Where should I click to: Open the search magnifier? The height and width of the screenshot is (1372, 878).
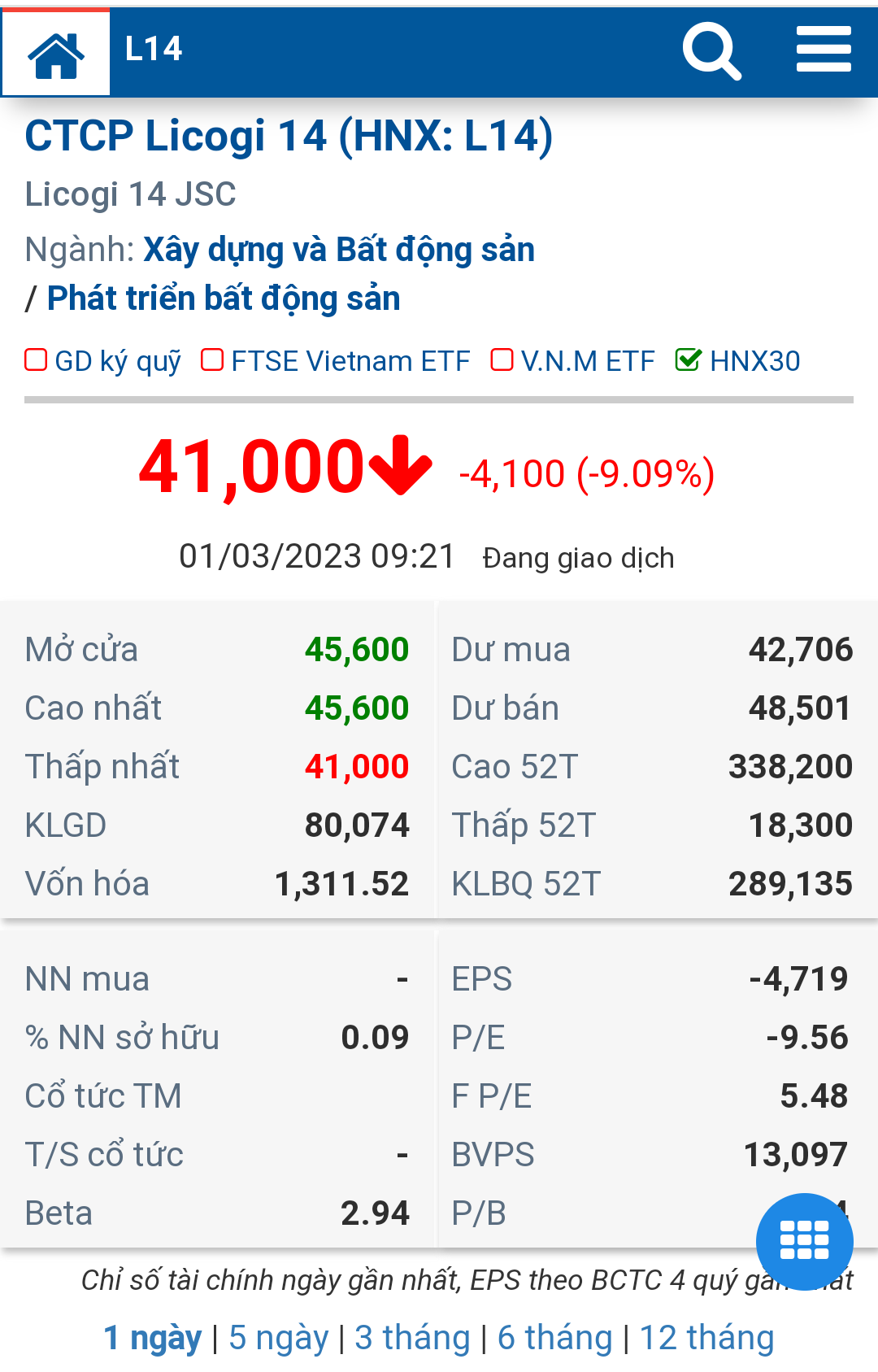(x=711, y=50)
